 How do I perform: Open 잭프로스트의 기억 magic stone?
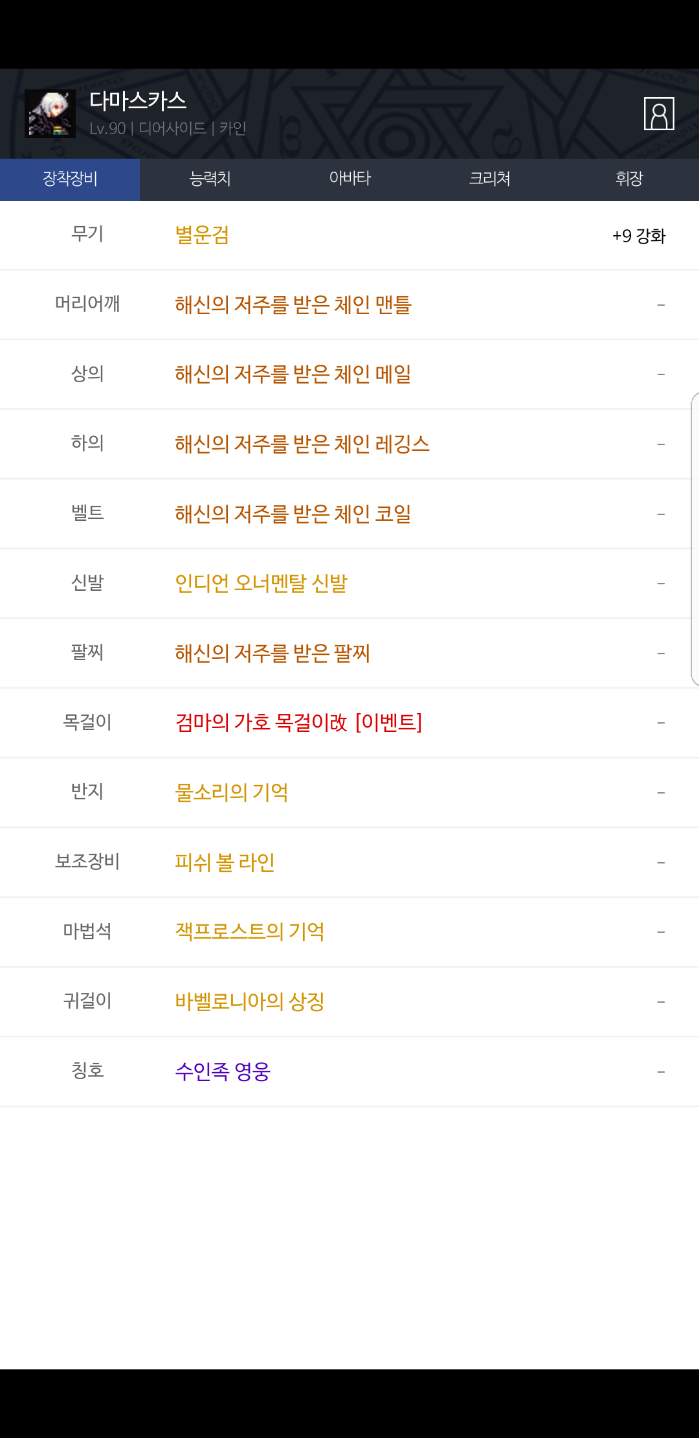click(x=250, y=932)
